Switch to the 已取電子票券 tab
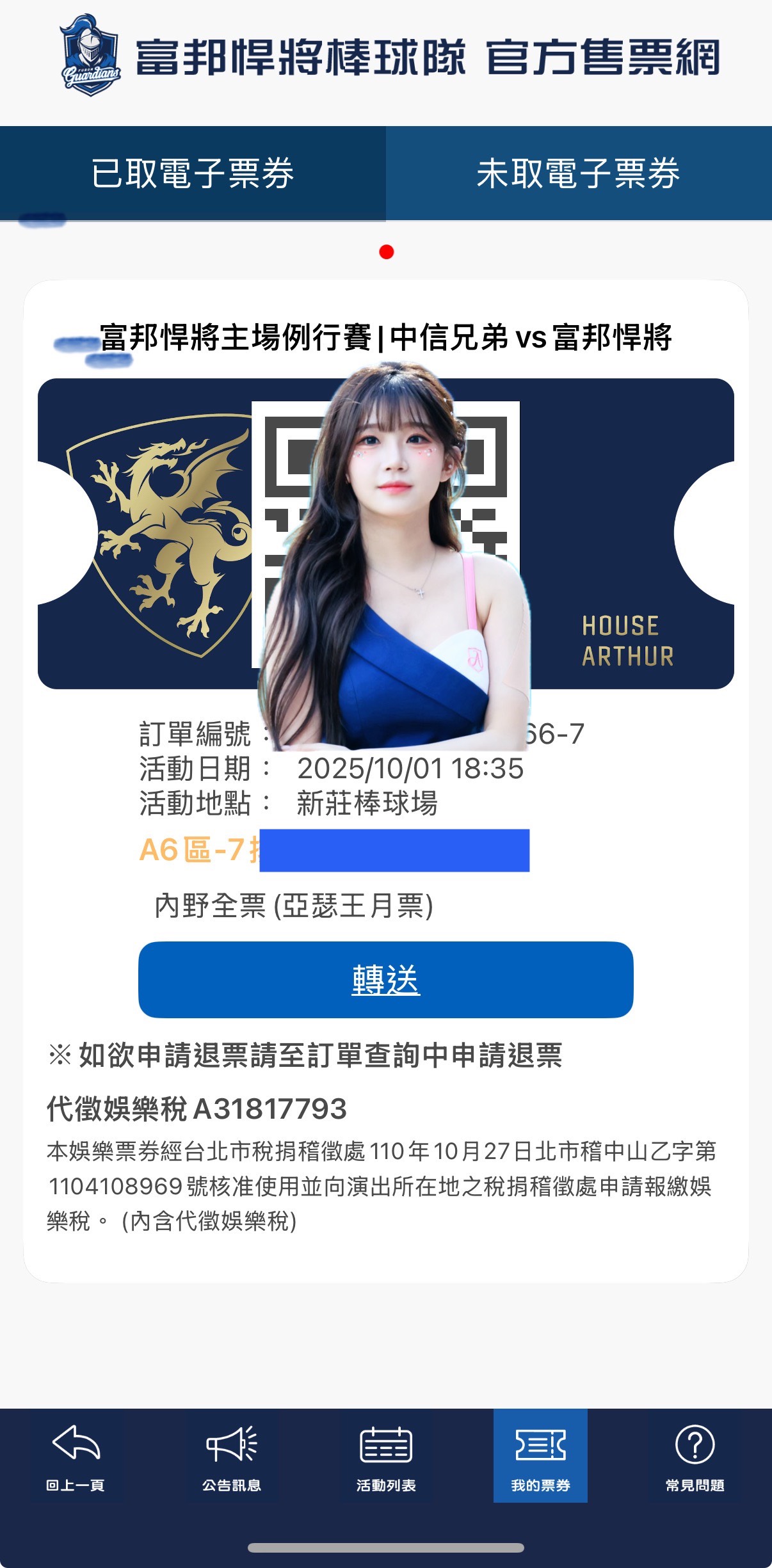Viewport: 772px width, 1568px height. [x=193, y=173]
